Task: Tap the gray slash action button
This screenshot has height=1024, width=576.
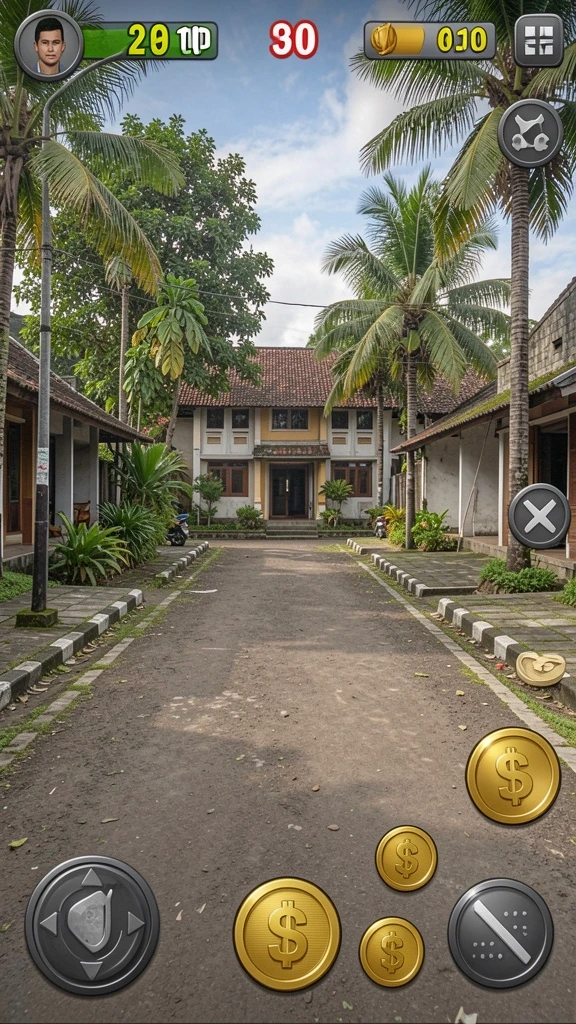Action: [501, 933]
